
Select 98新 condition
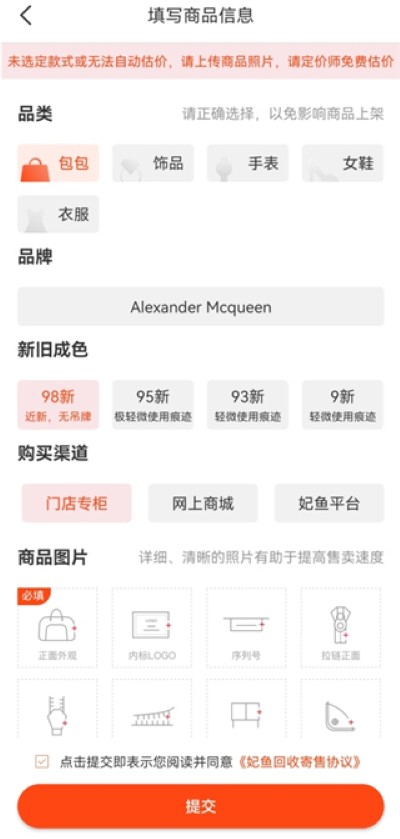coord(58,405)
